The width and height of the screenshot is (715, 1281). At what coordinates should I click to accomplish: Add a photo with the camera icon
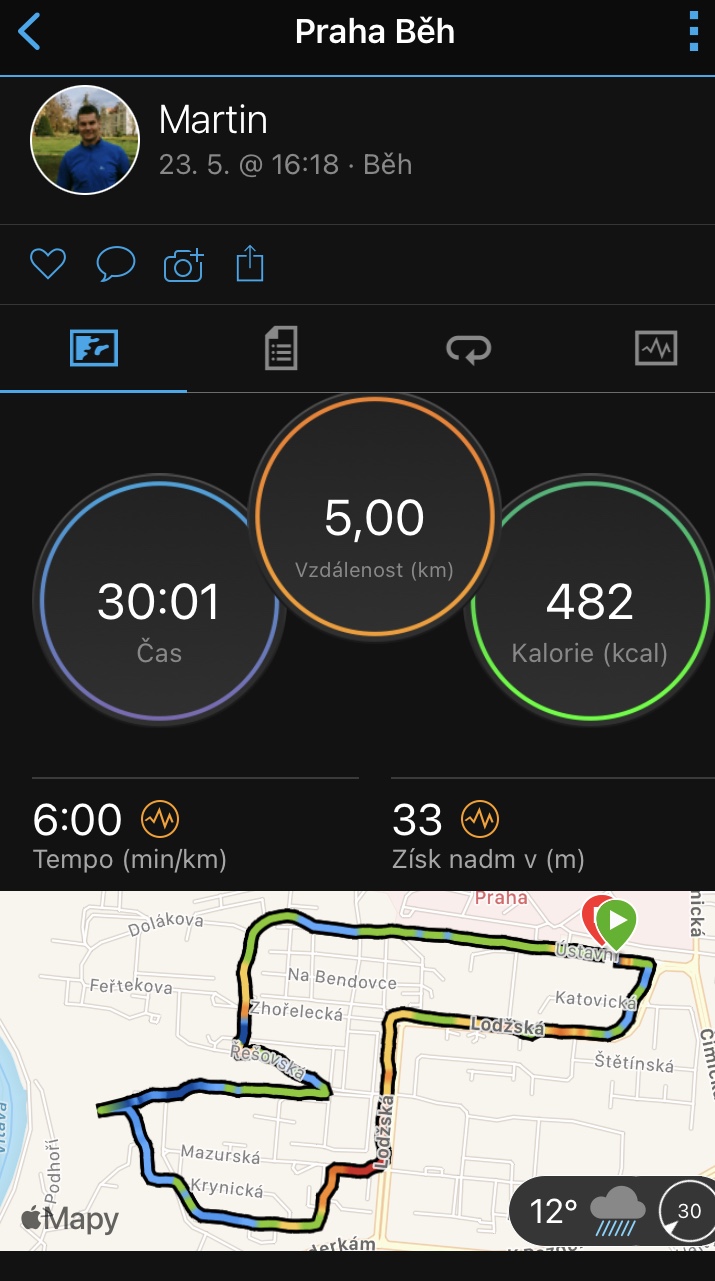(x=184, y=264)
